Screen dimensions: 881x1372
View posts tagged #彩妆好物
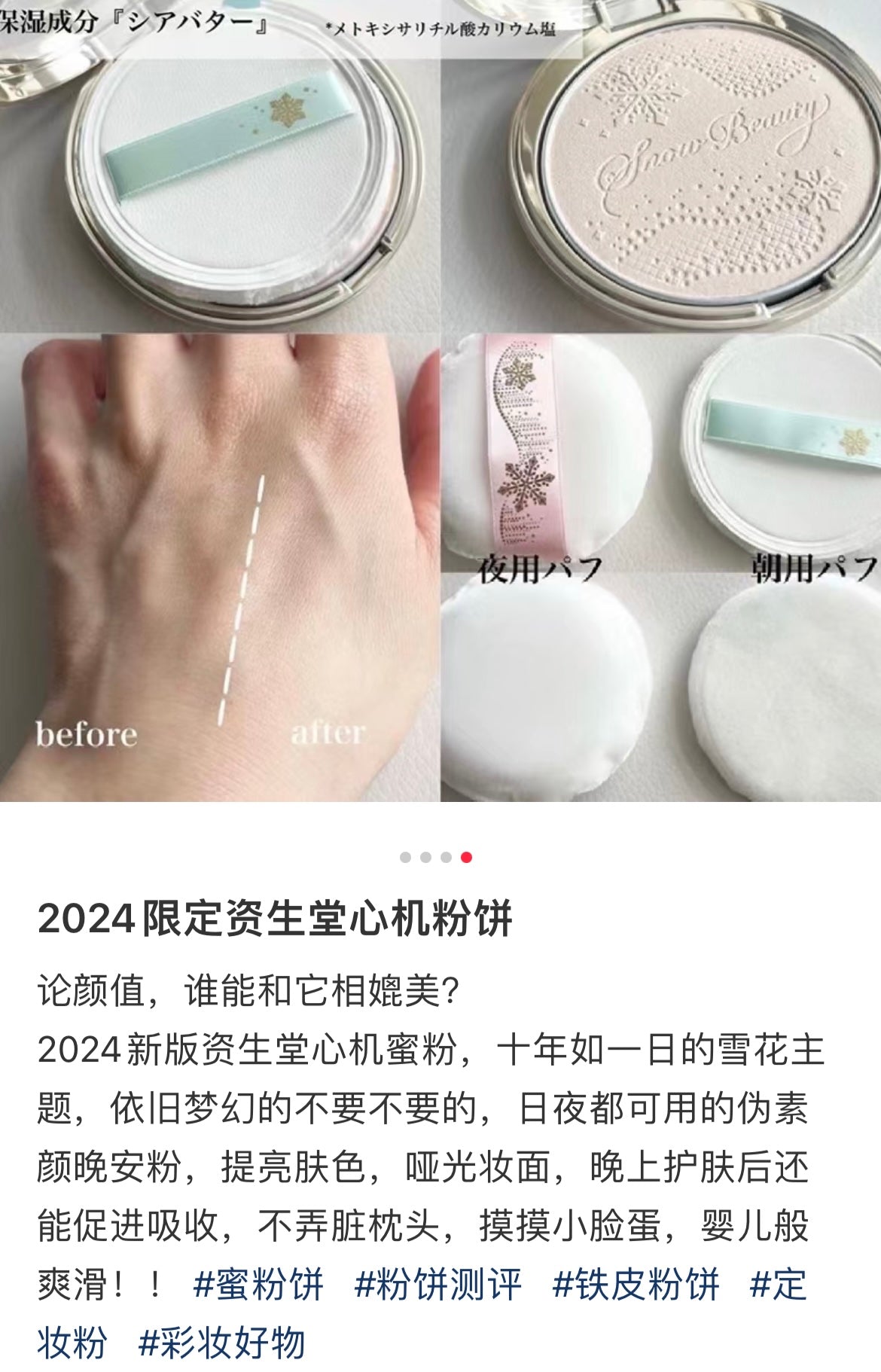[x=222, y=1343]
